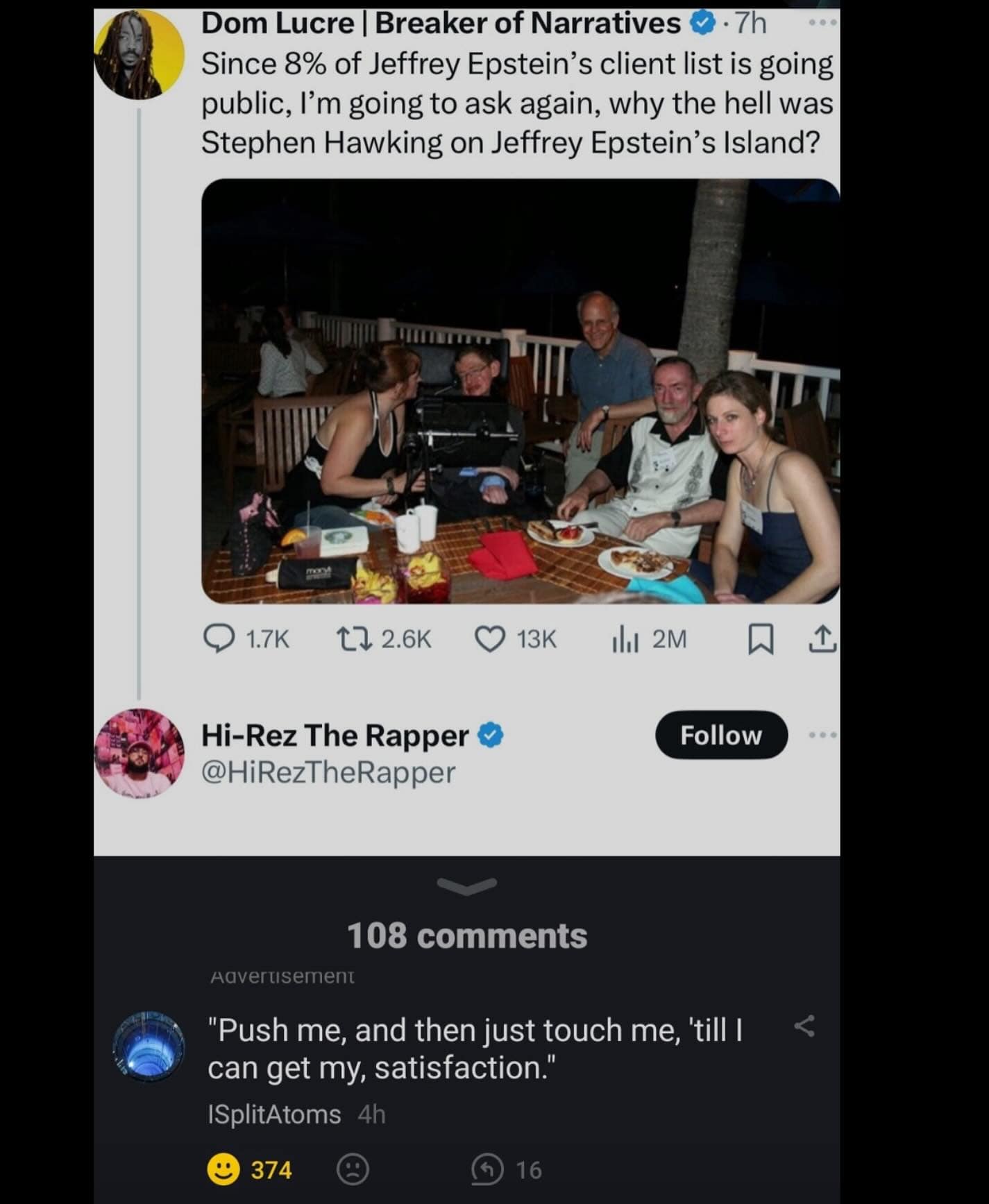The width and height of the screenshot is (989, 1204).
Task: Open ISplitAtoms' profile from the username
Action: tap(274, 1114)
